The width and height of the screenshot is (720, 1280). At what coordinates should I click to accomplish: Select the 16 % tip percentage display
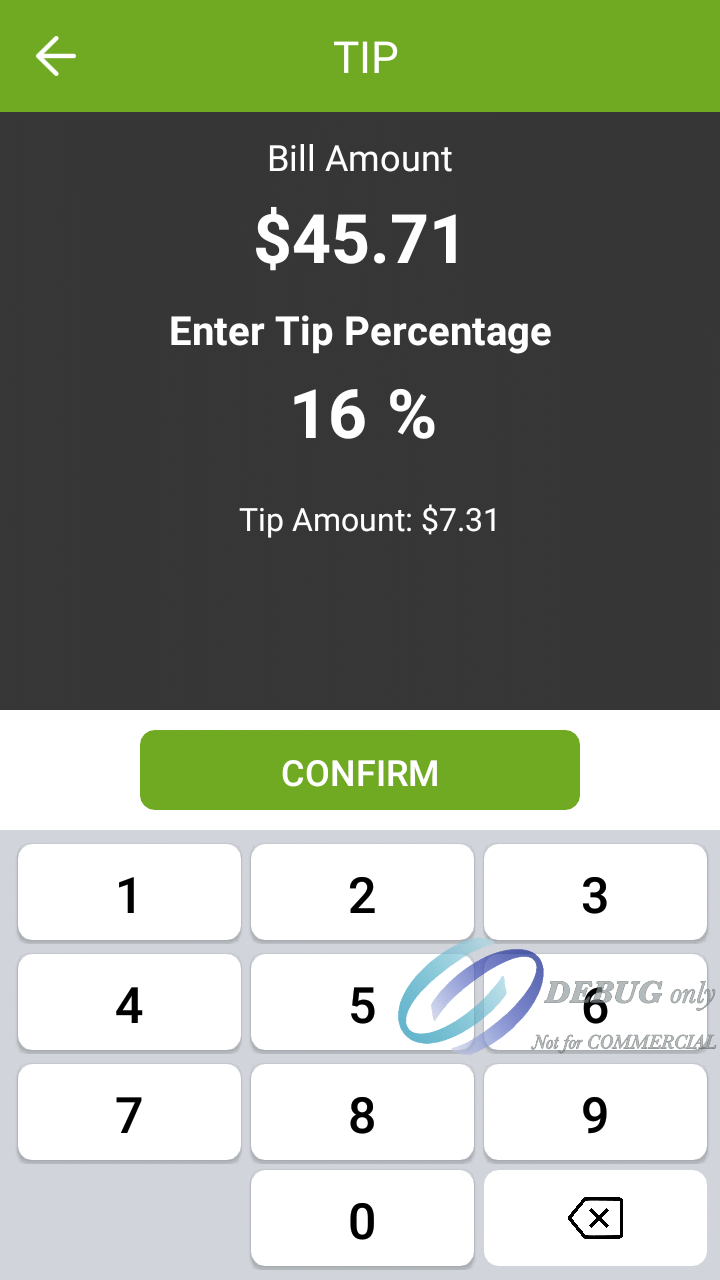pyautogui.click(x=362, y=415)
